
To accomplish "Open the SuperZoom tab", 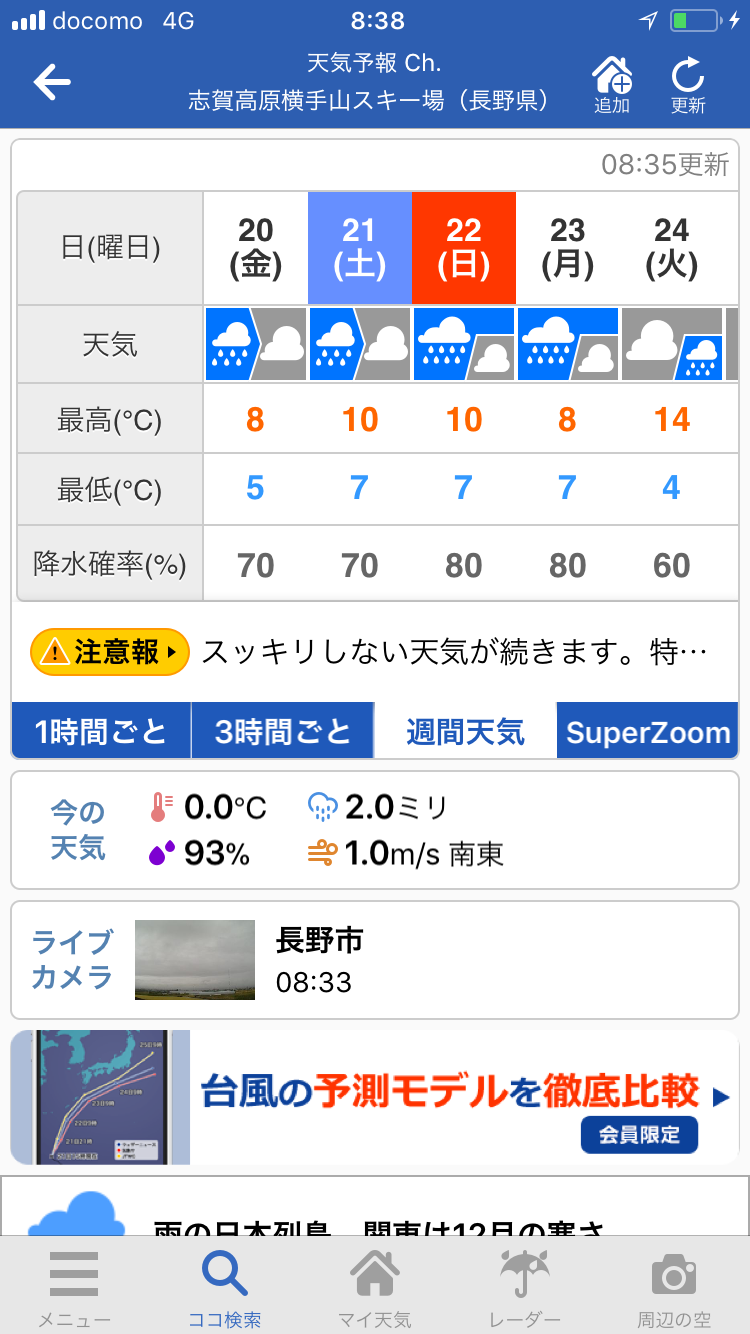I will tap(648, 731).
